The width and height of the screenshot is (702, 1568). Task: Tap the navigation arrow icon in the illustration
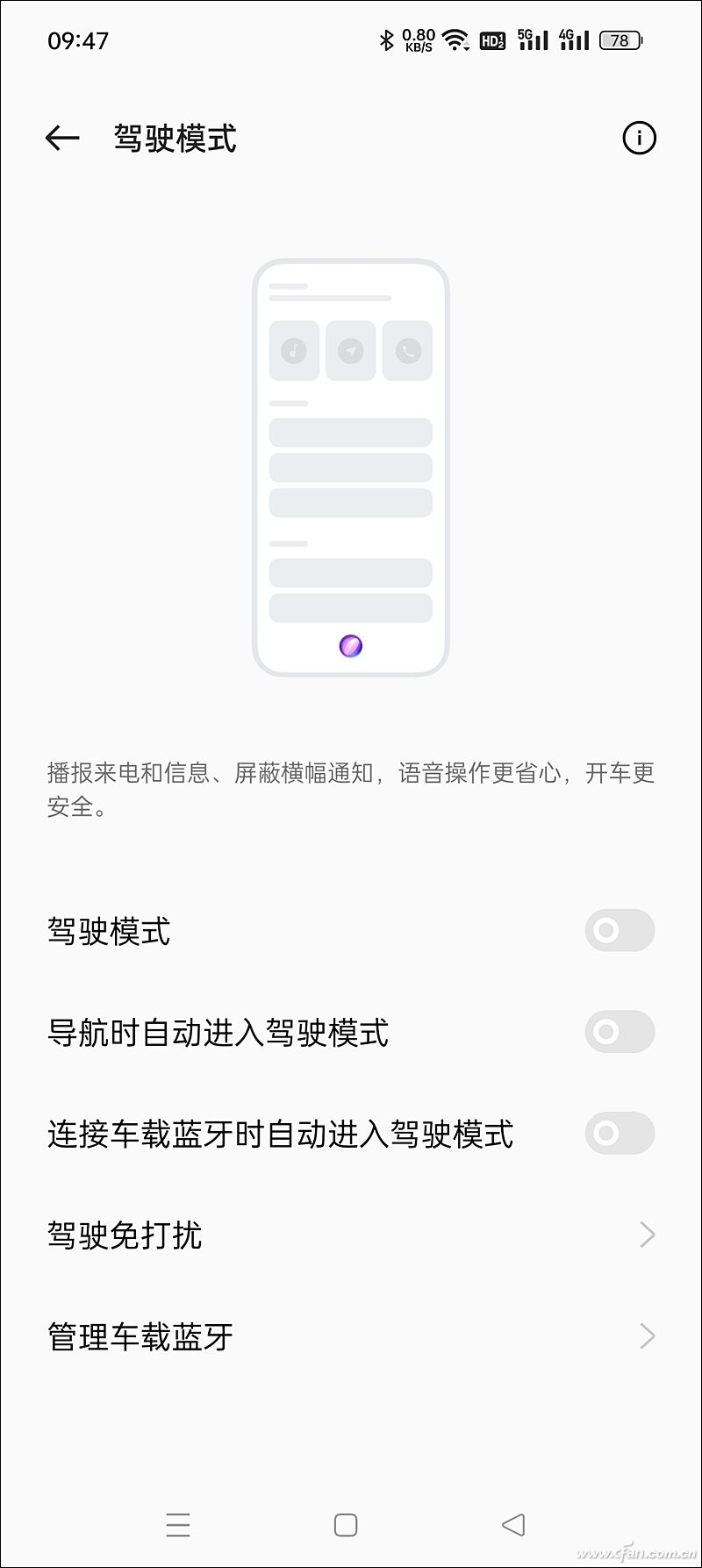coord(349,349)
